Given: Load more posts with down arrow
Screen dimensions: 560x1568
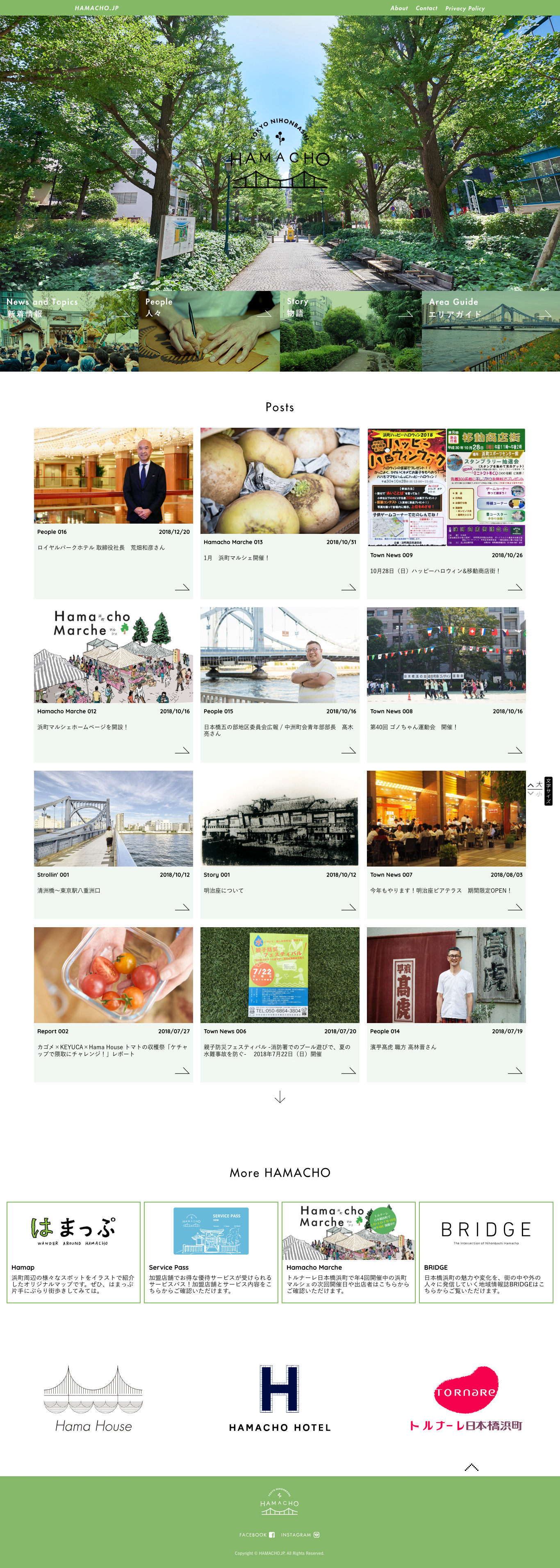Looking at the screenshot, I should tap(280, 1097).
